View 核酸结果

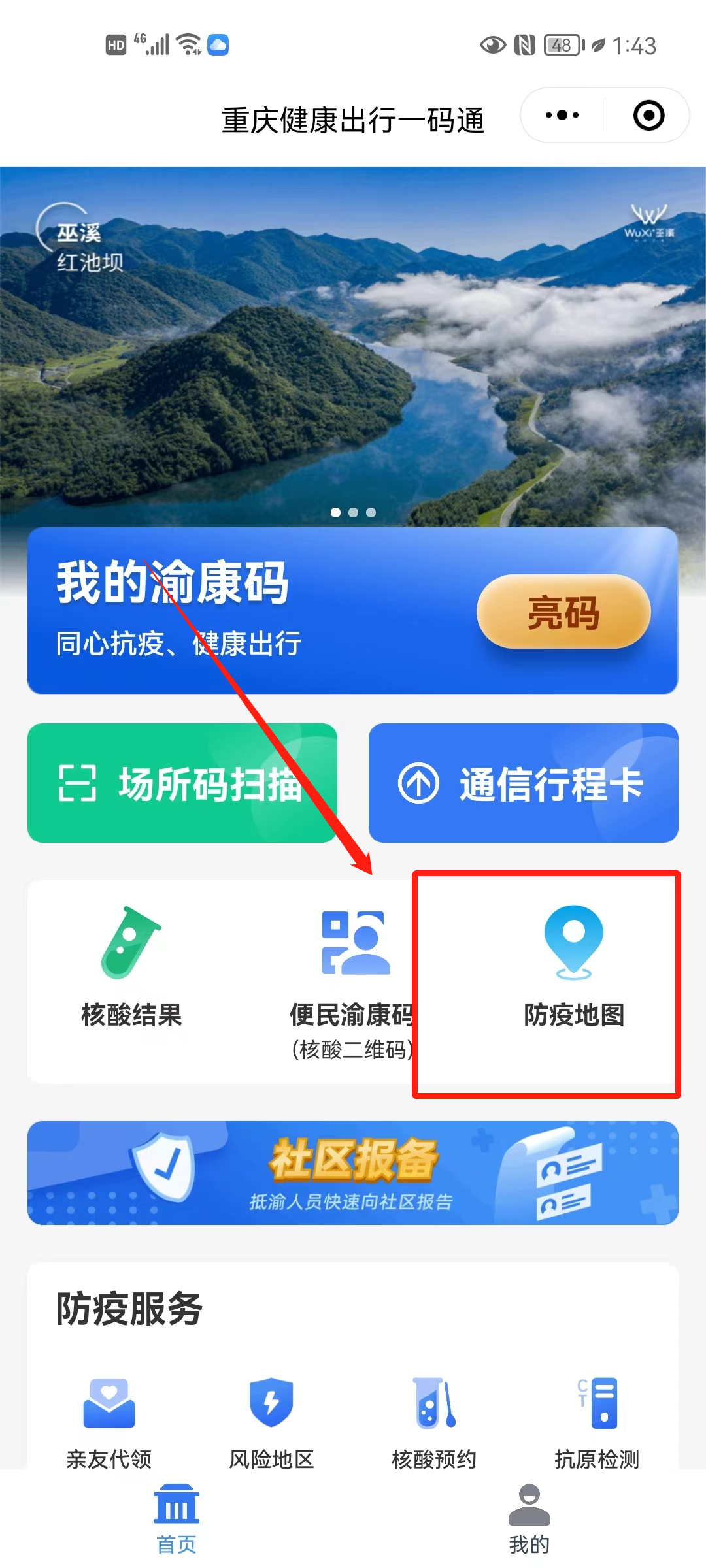coord(131,967)
